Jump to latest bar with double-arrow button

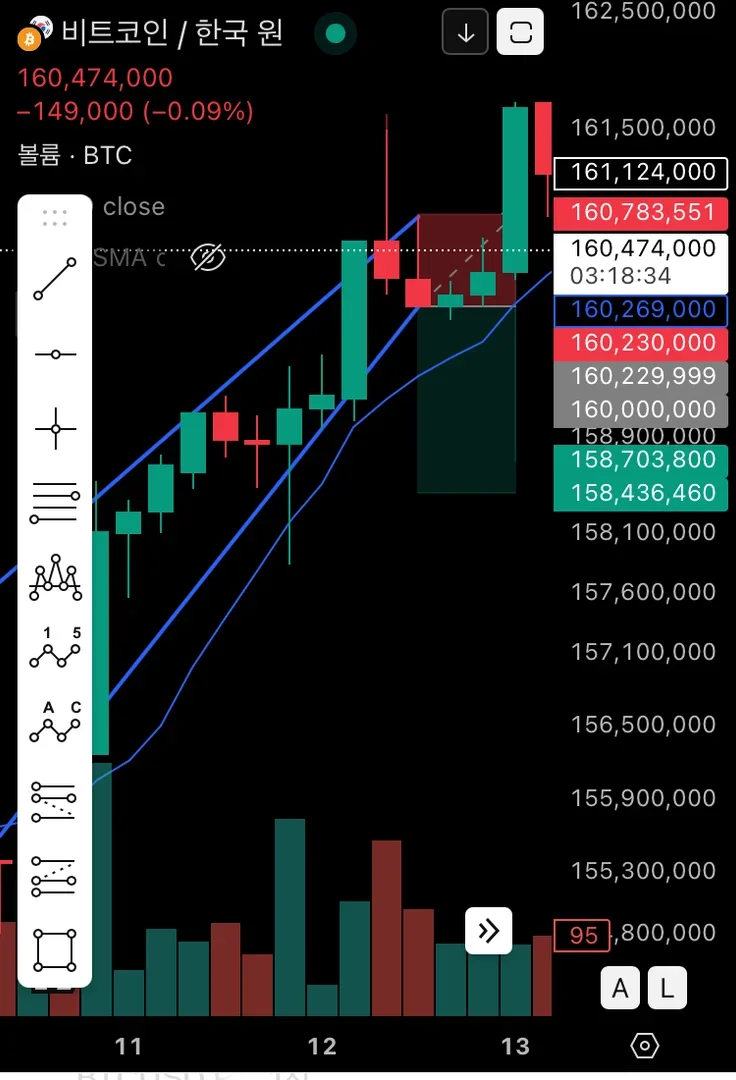point(489,931)
